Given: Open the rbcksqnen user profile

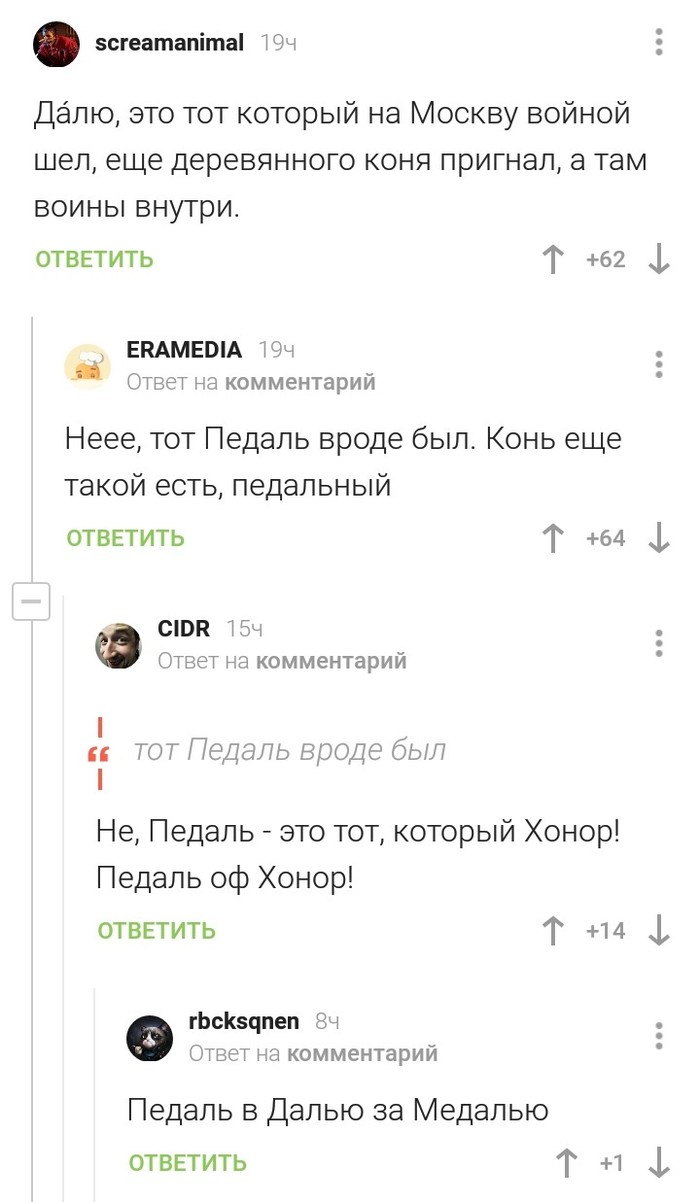Looking at the screenshot, I should click(244, 1020).
